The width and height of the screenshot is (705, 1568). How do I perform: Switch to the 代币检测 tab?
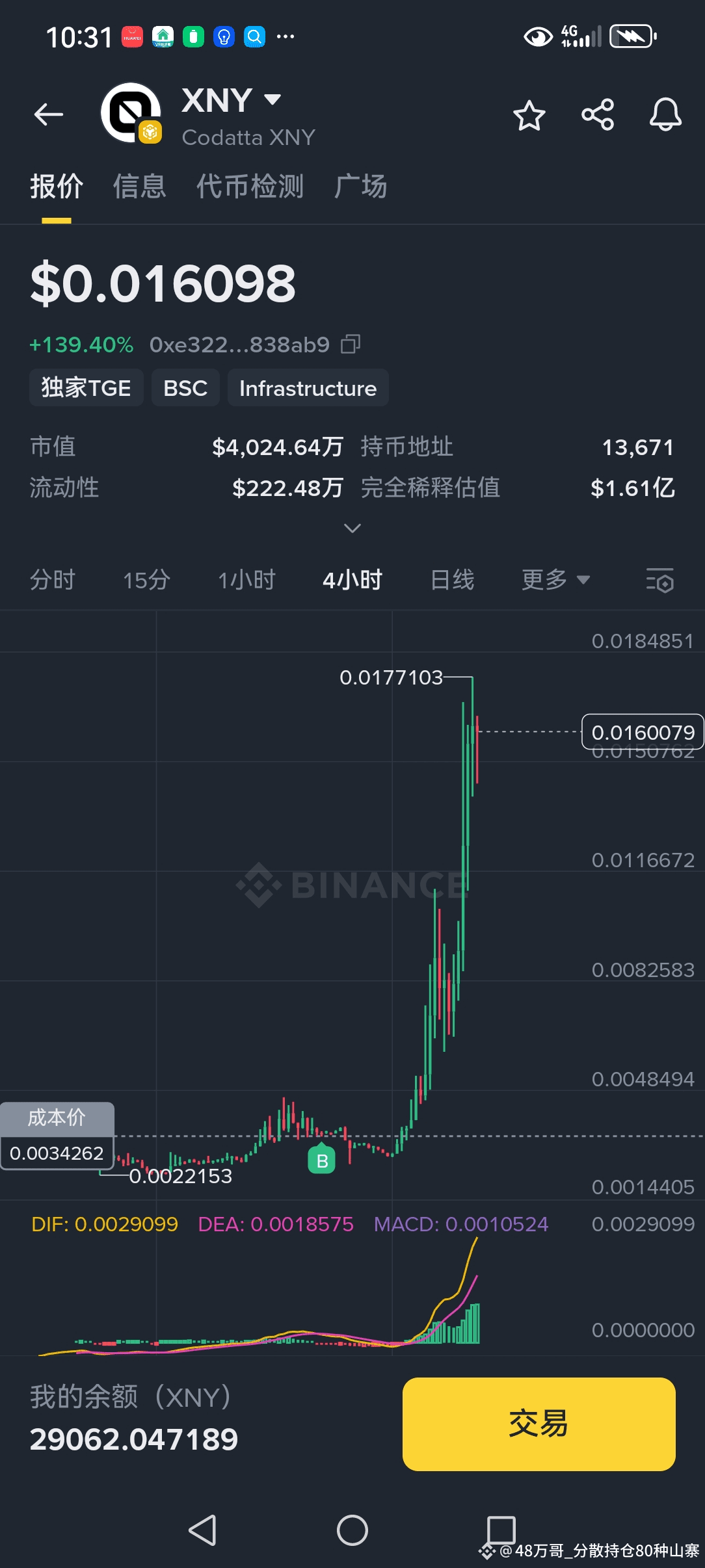point(250,187)
